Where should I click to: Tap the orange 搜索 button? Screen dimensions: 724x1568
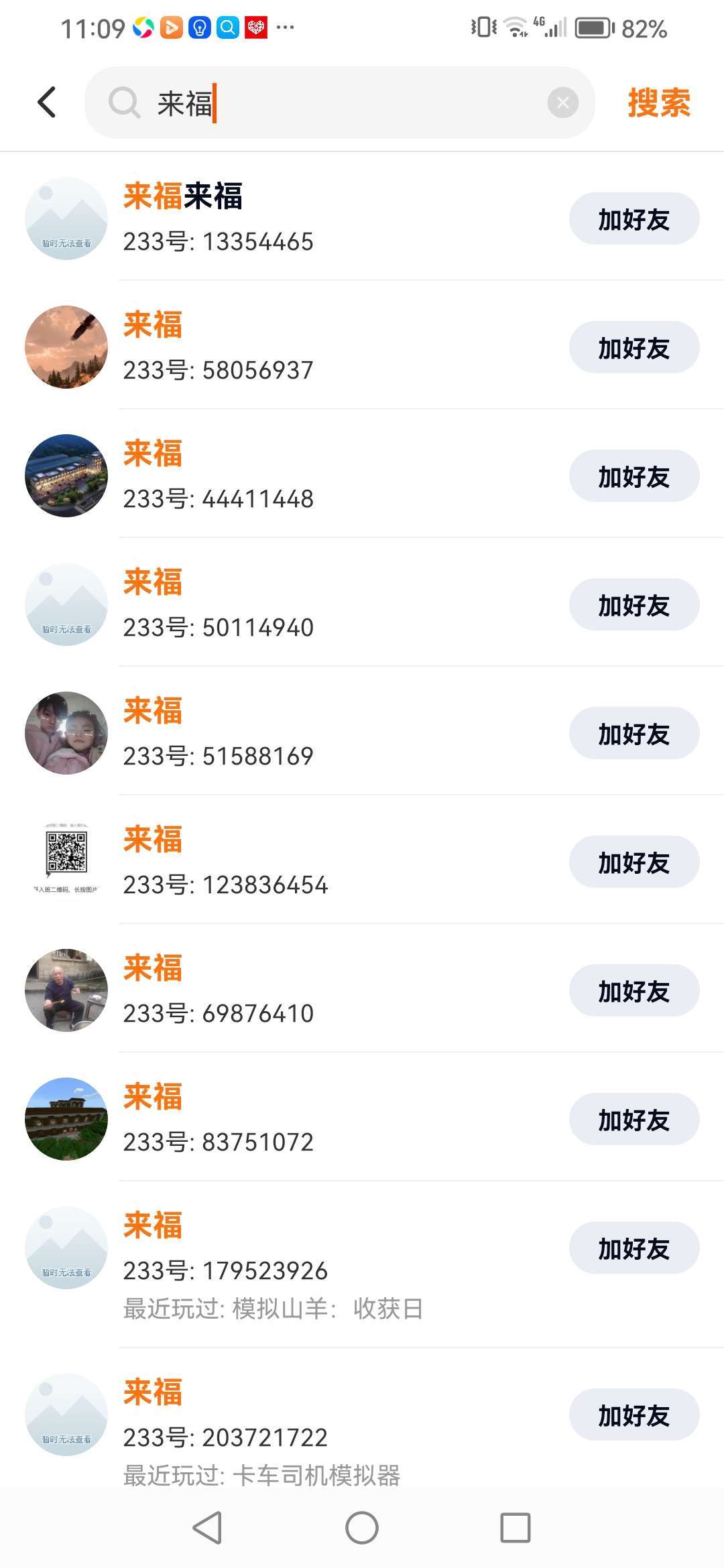[x=658, y=103]
